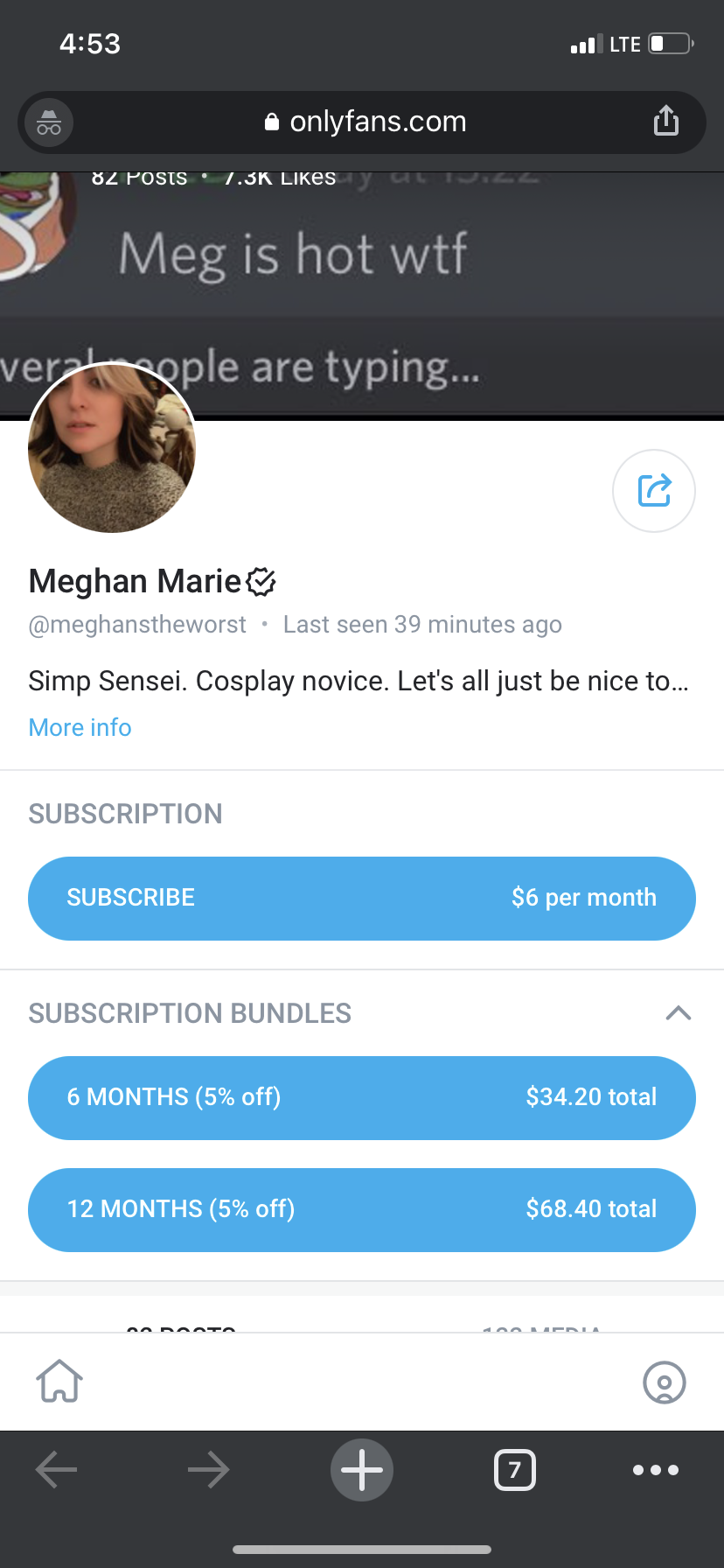
Task: Open the browser overflow menu
Action: 656,1470
